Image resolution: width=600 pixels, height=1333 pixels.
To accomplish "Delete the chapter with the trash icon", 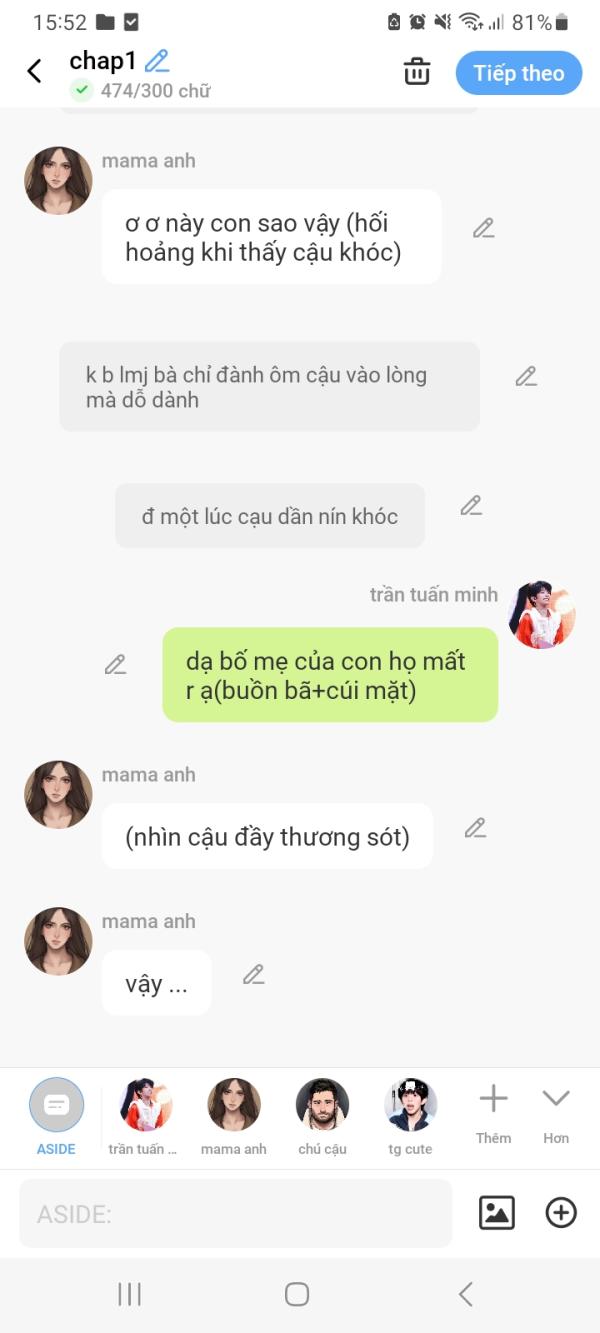I will pyautogui.click(x=416, y=72).
